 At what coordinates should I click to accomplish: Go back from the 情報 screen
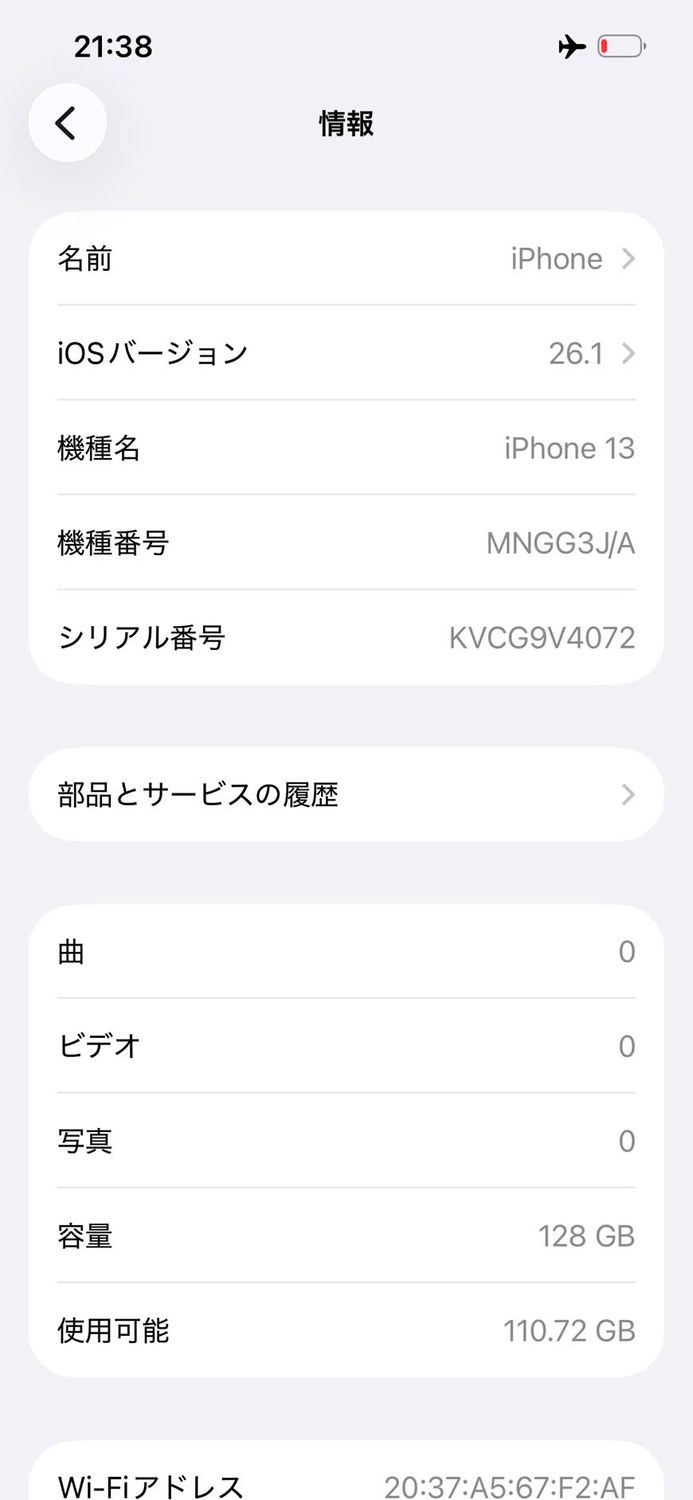pyautogui.click(x=67, y=123)
